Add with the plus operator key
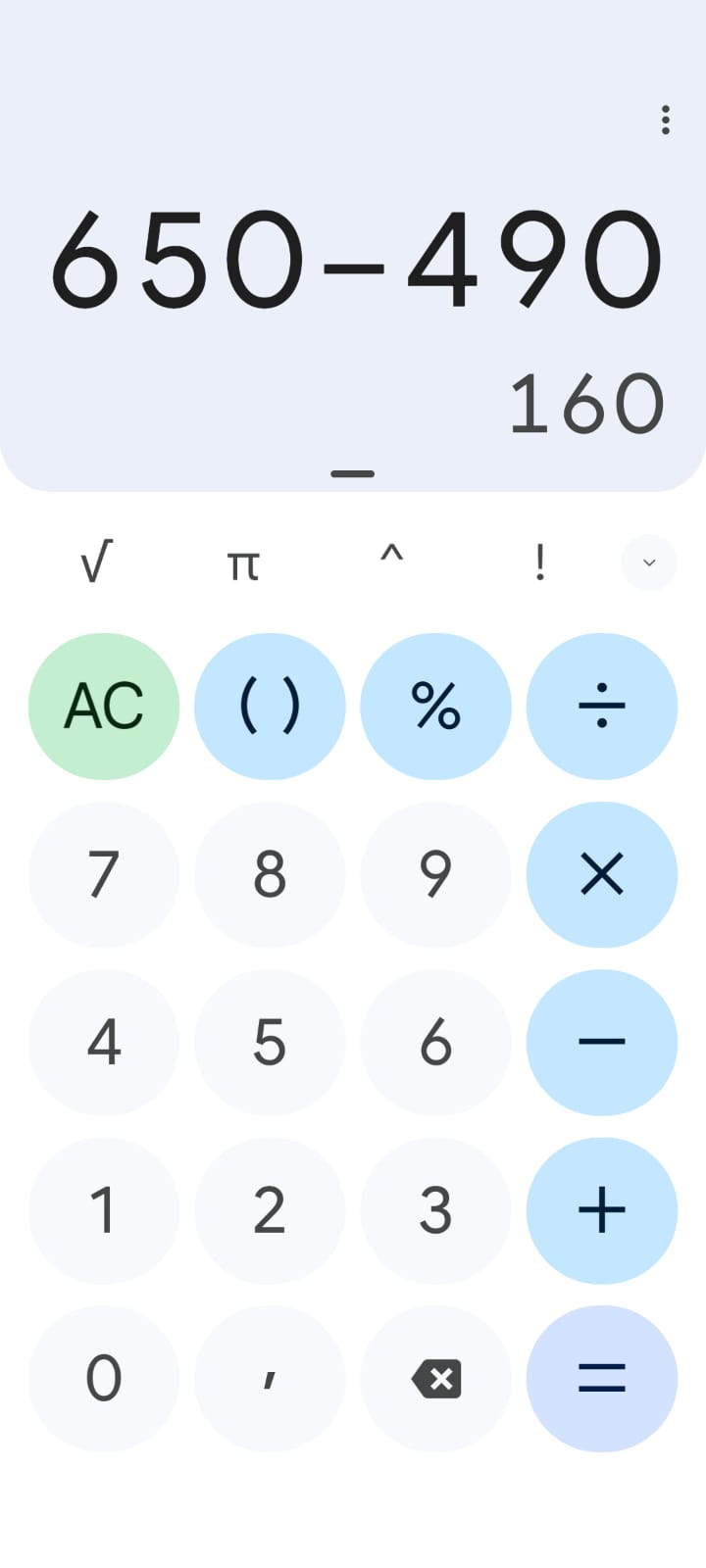706x1568 pixels. click(601, 1210)
